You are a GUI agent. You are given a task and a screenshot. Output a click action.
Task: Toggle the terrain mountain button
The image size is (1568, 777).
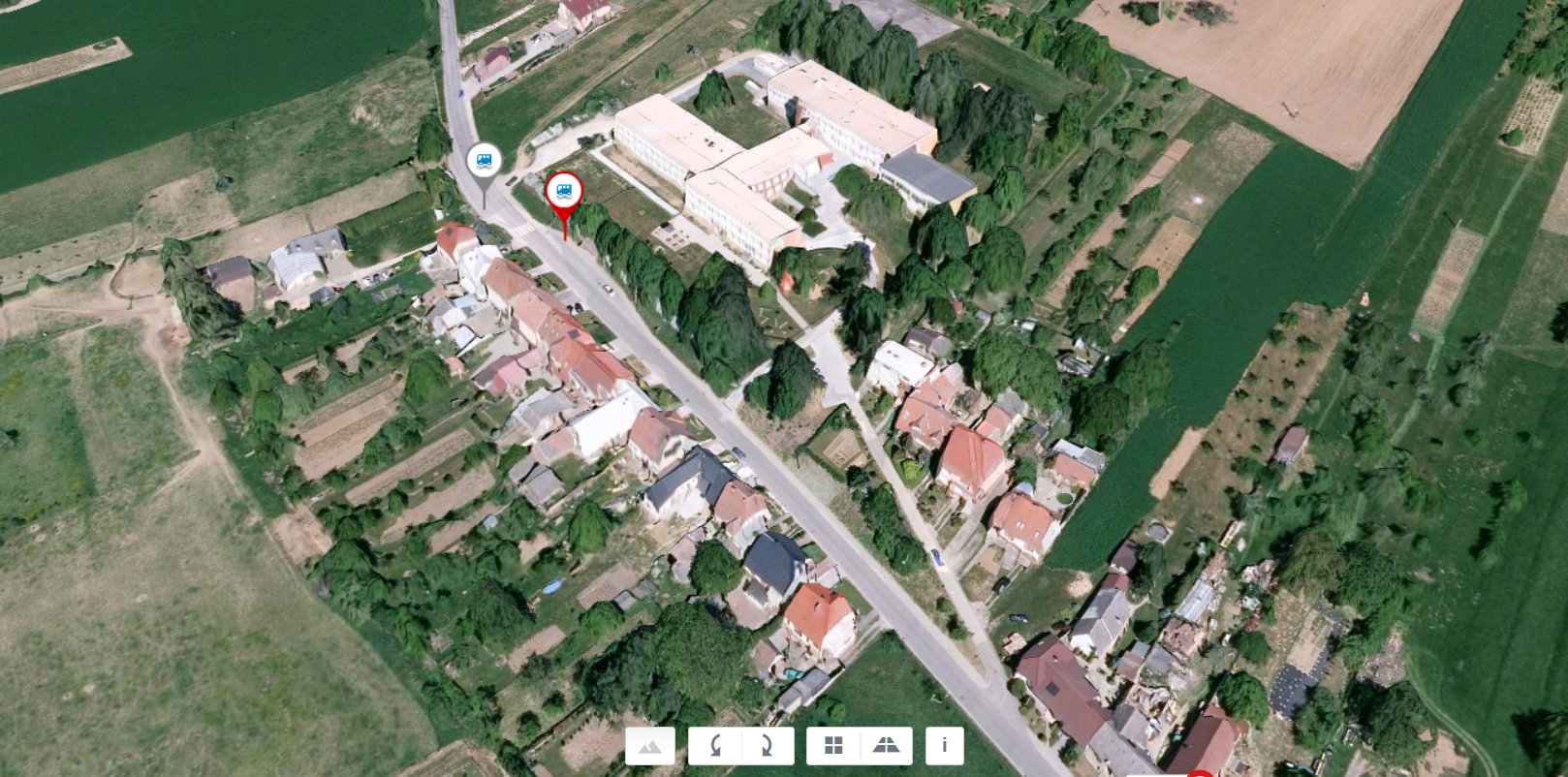(x=649, y=746)
